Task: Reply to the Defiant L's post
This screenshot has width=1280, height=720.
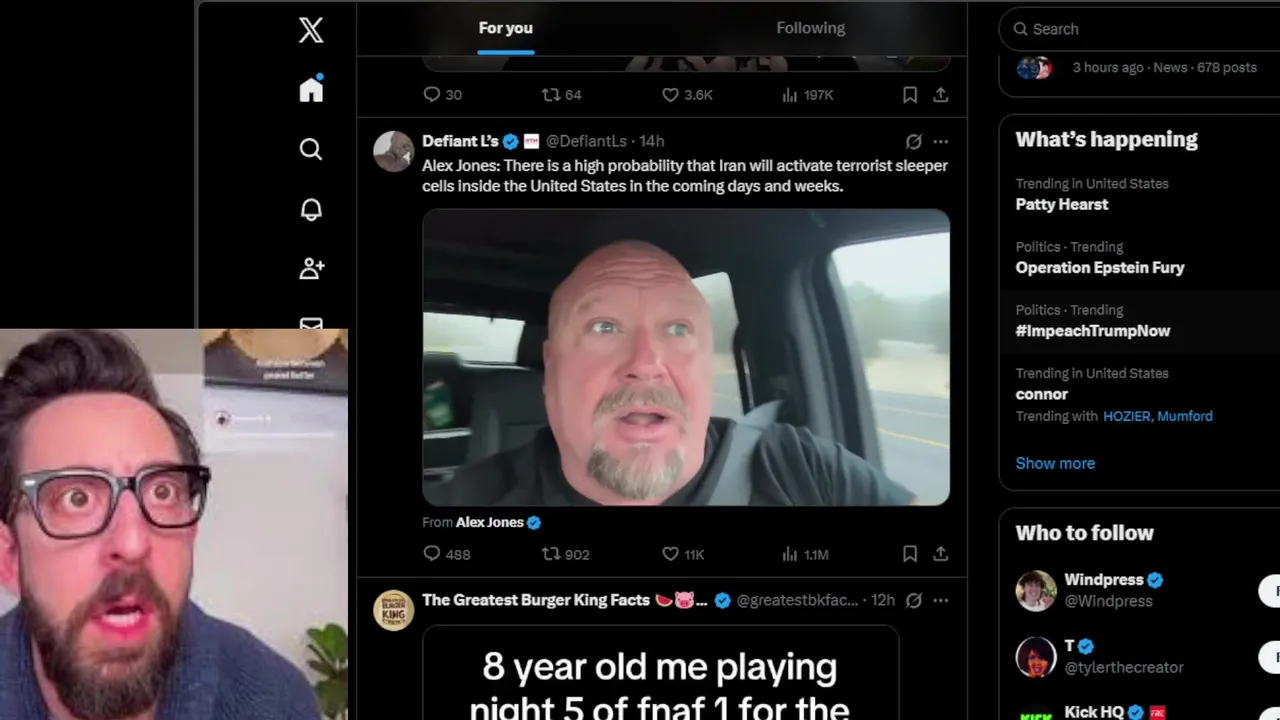Action: (432, 554)
